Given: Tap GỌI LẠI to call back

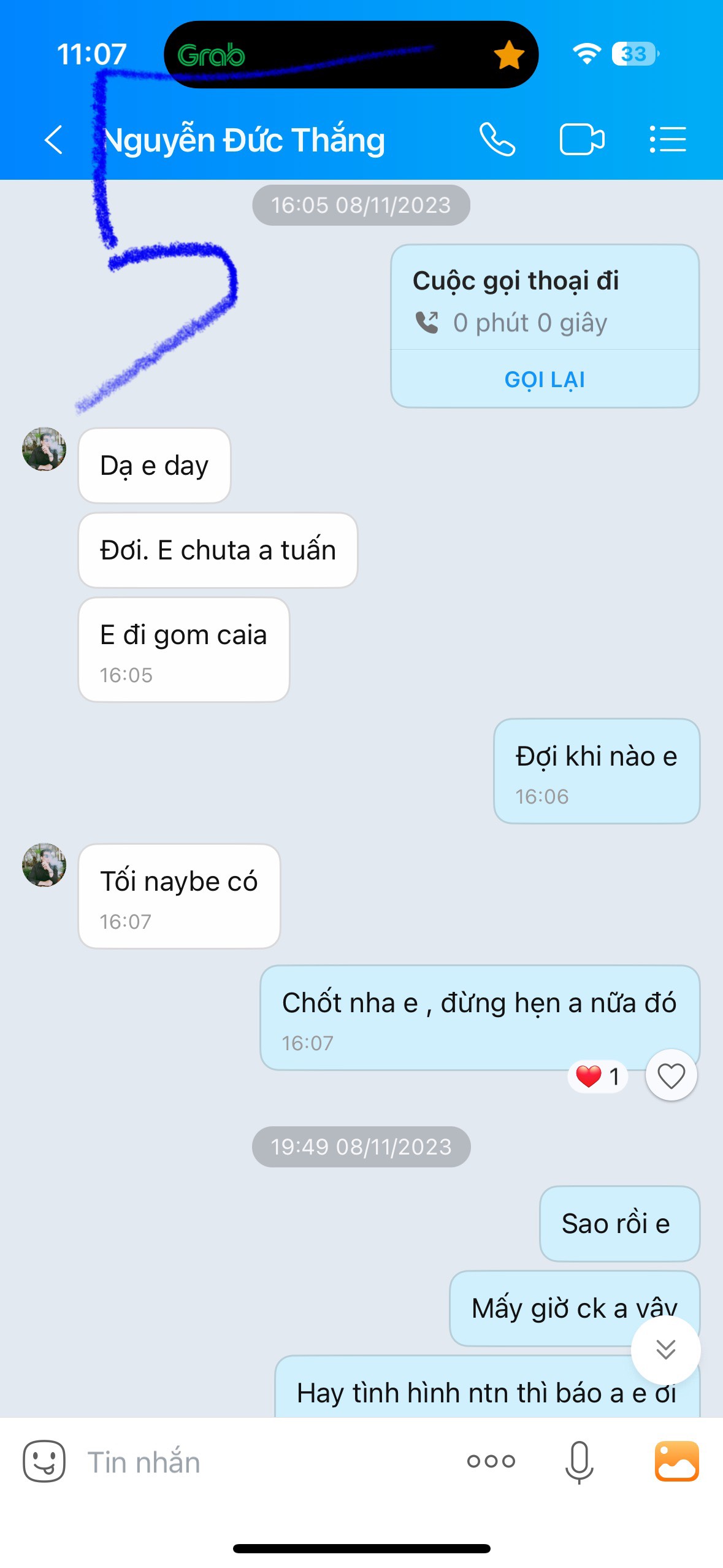Looking at the screenshot, I should (545, 380).
